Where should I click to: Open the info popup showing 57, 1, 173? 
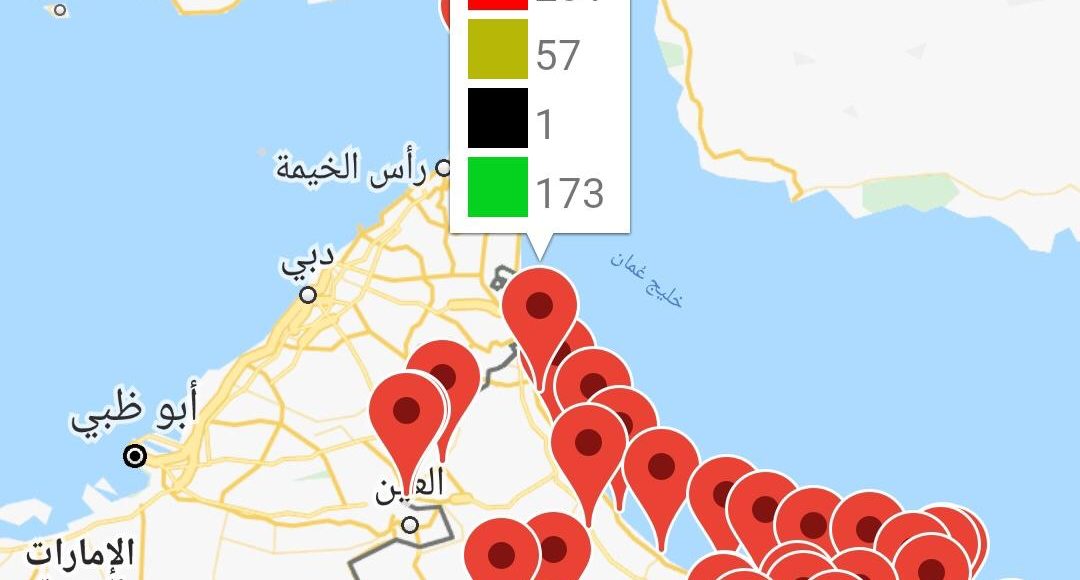(540, 120)
